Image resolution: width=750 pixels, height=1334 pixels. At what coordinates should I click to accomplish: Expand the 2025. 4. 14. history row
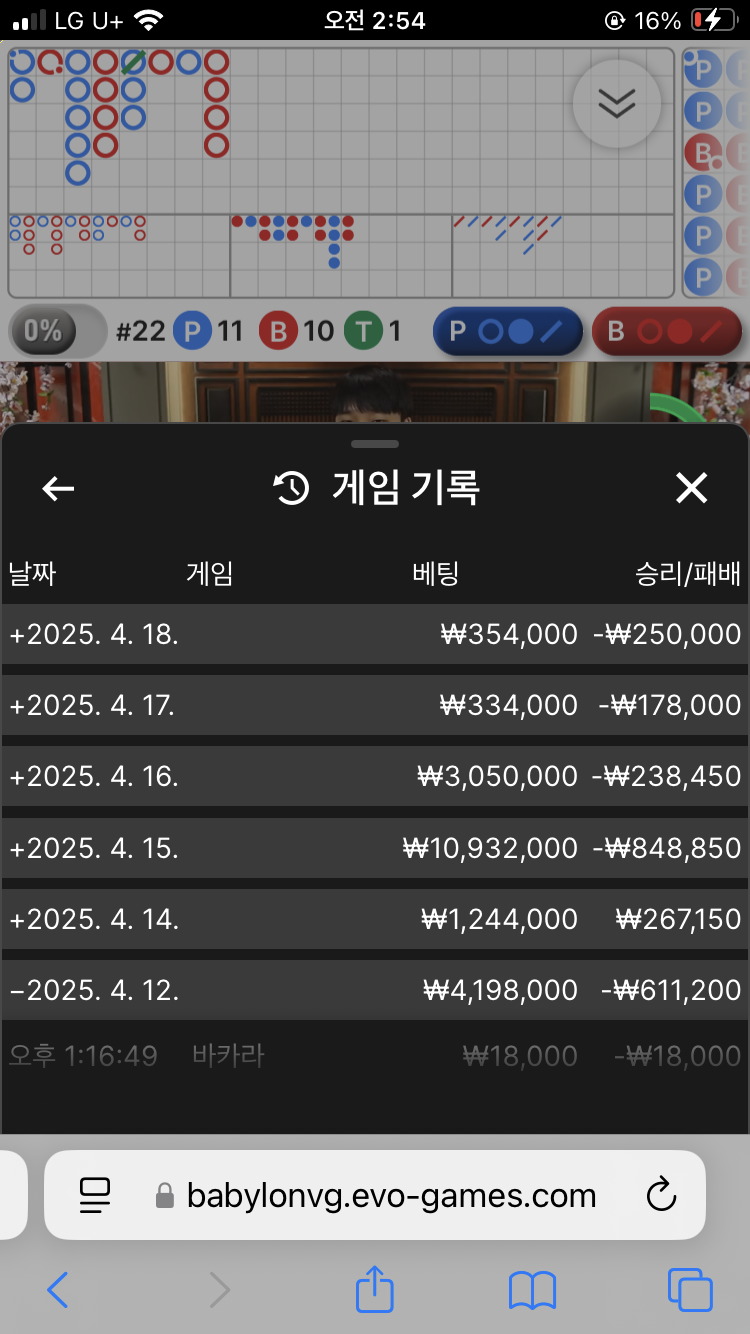click(x=374, y=919)
